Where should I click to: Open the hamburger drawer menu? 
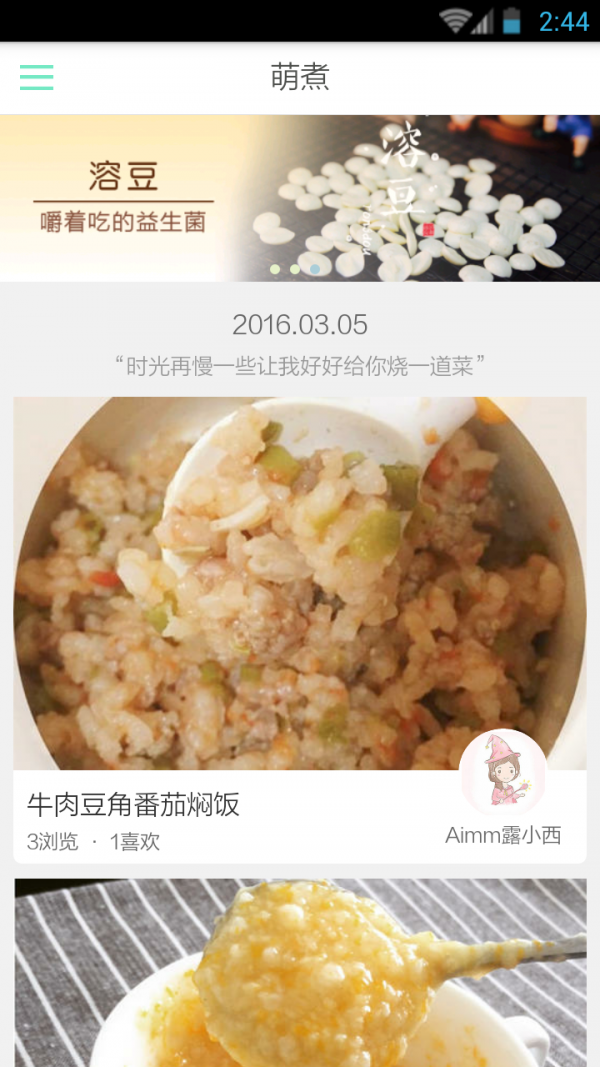pos(37,77)
